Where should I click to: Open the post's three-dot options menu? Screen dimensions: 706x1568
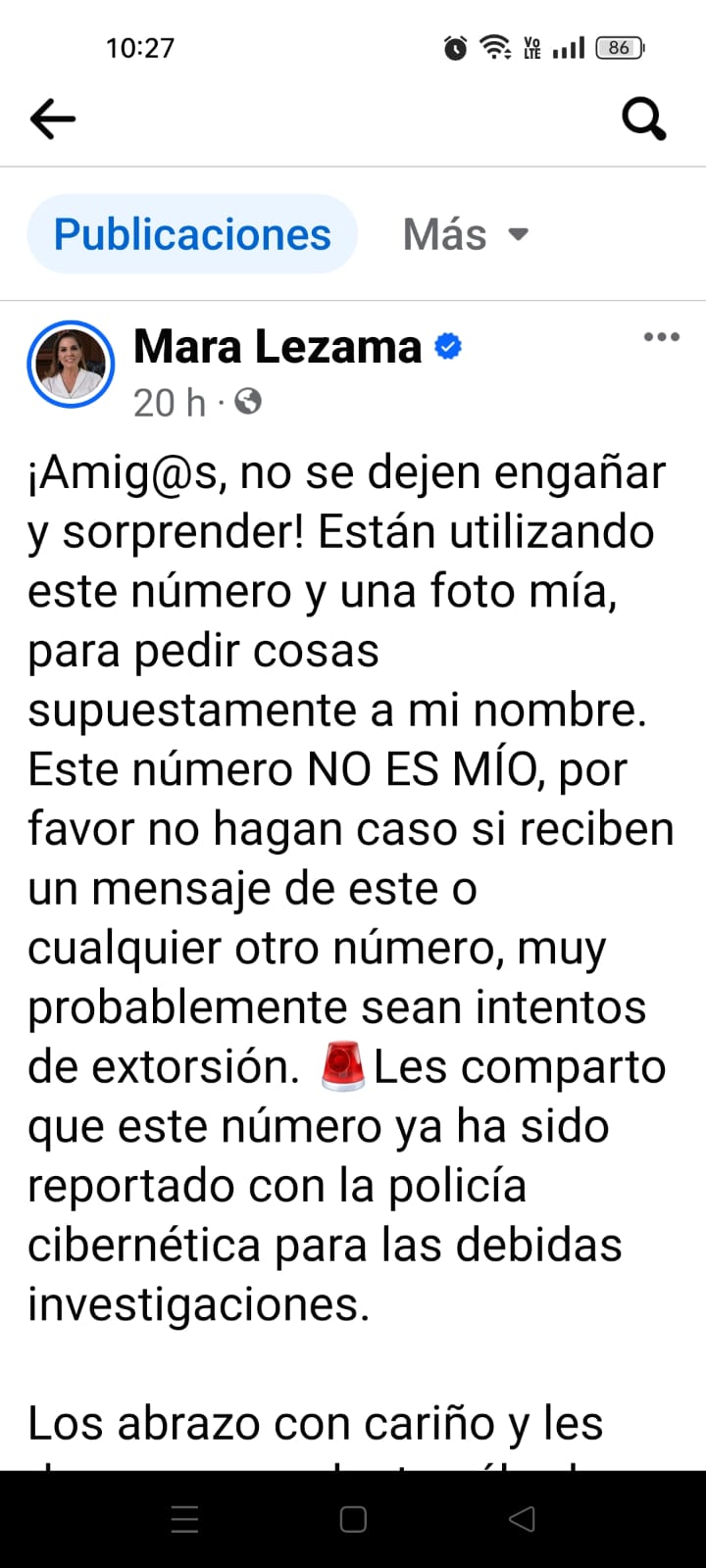click(x=661, y=337)
